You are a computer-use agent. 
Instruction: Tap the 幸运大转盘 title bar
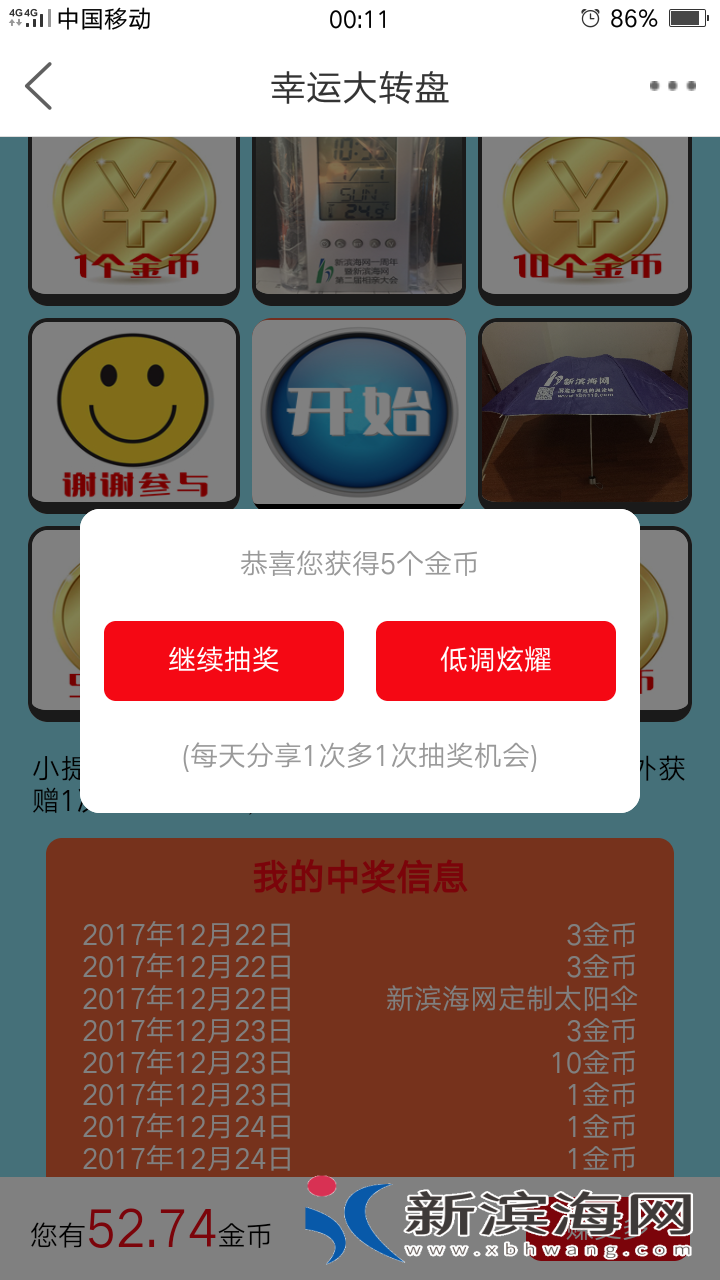[359, 86]
